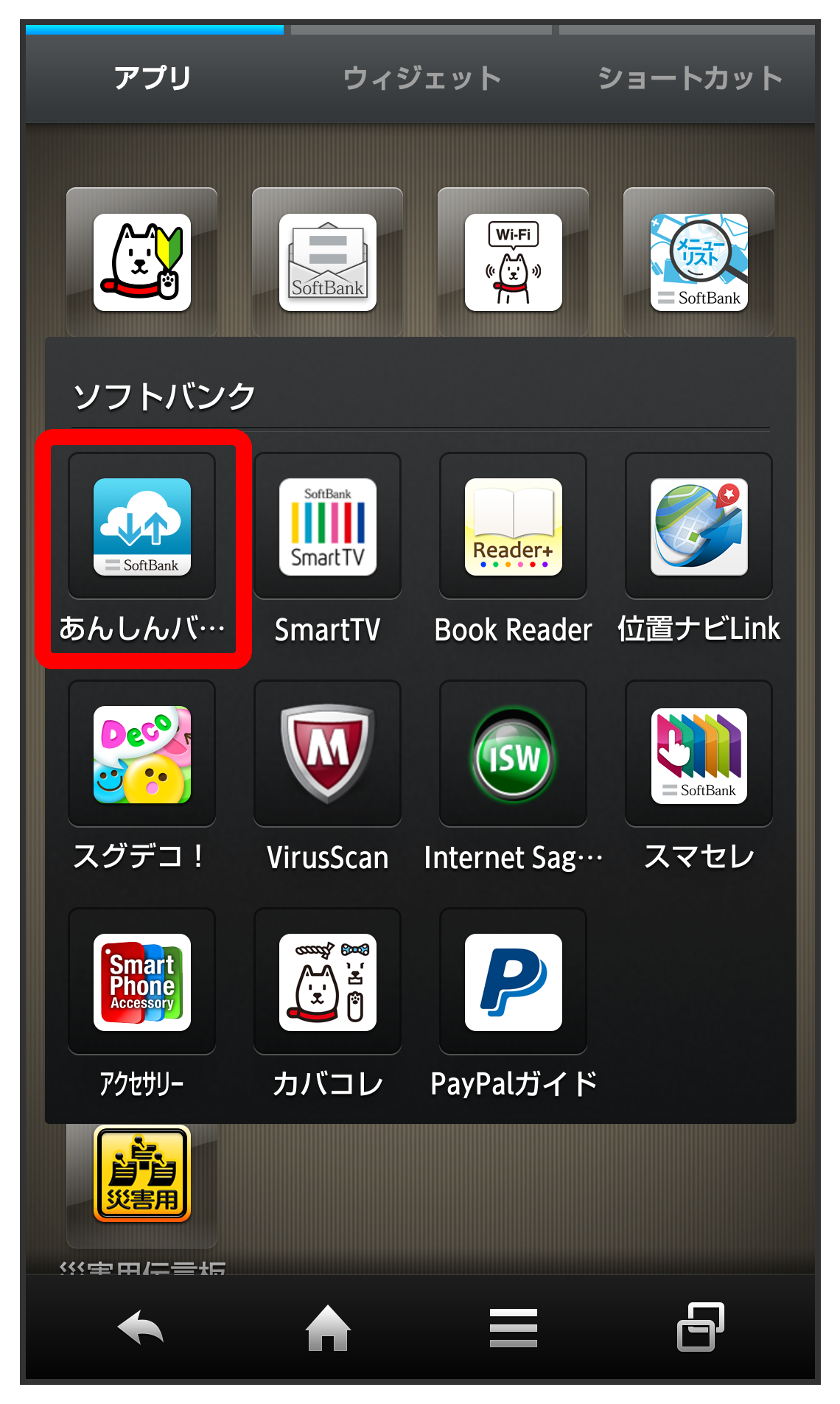
Task: Open the Wi-Fi dog app icon
Action: 514,262
